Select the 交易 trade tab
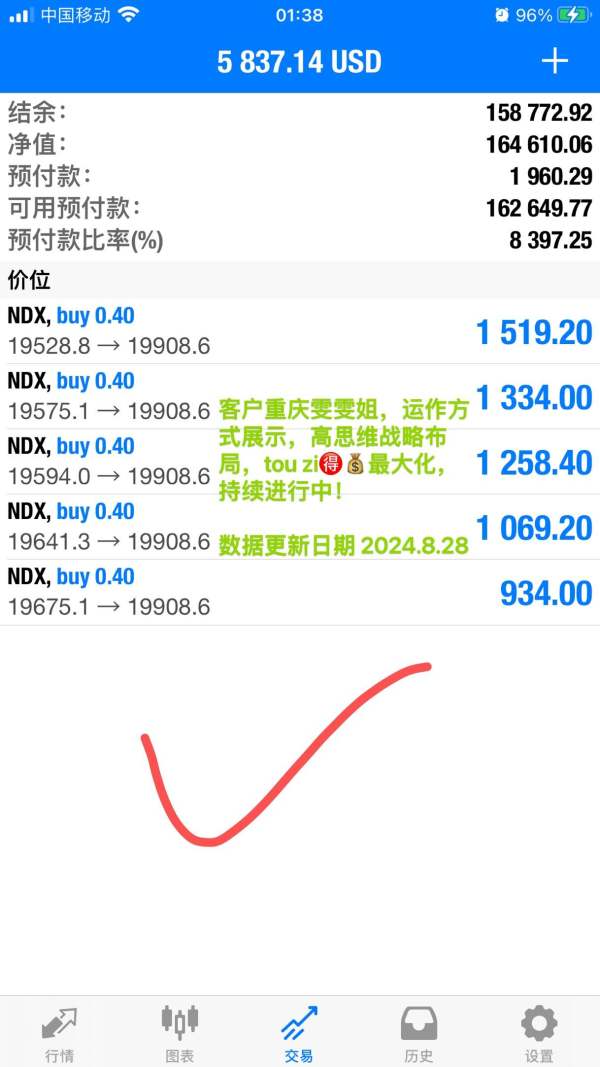Image resolution: width=600 pixels, height=1067 pixels. [299, 1033]
